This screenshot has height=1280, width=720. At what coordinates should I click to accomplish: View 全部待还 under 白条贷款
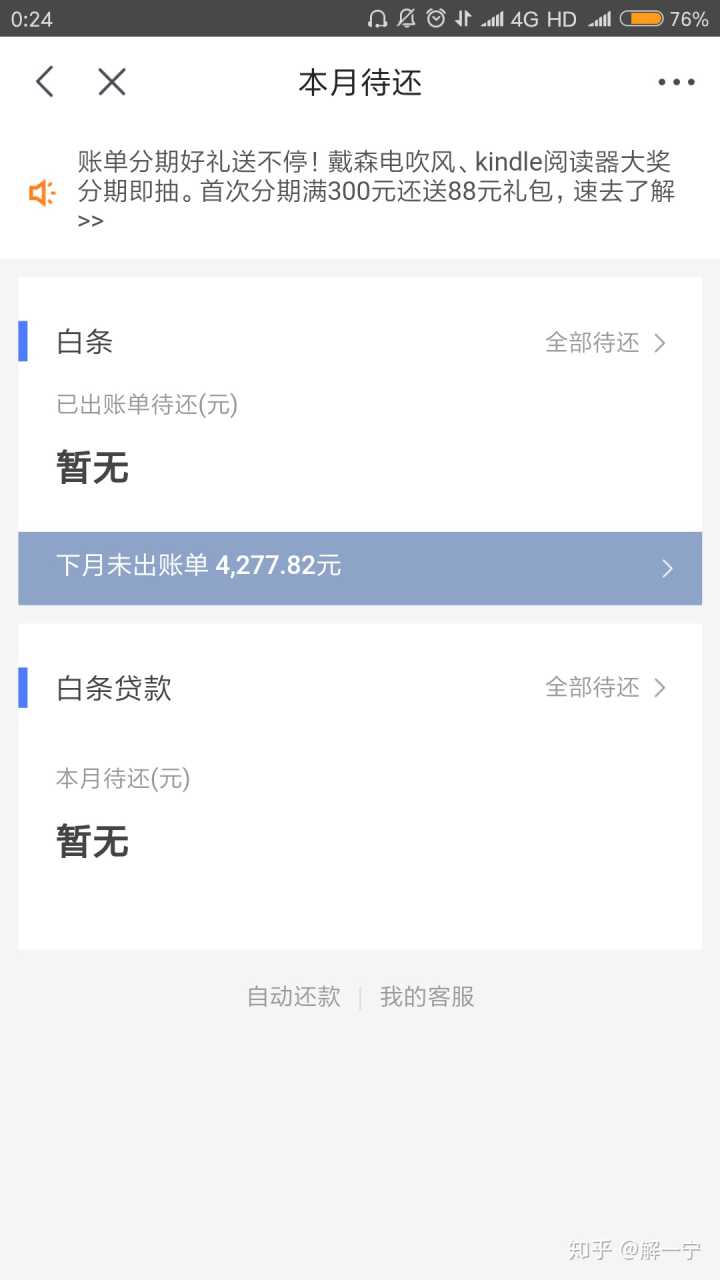point(605,687)
